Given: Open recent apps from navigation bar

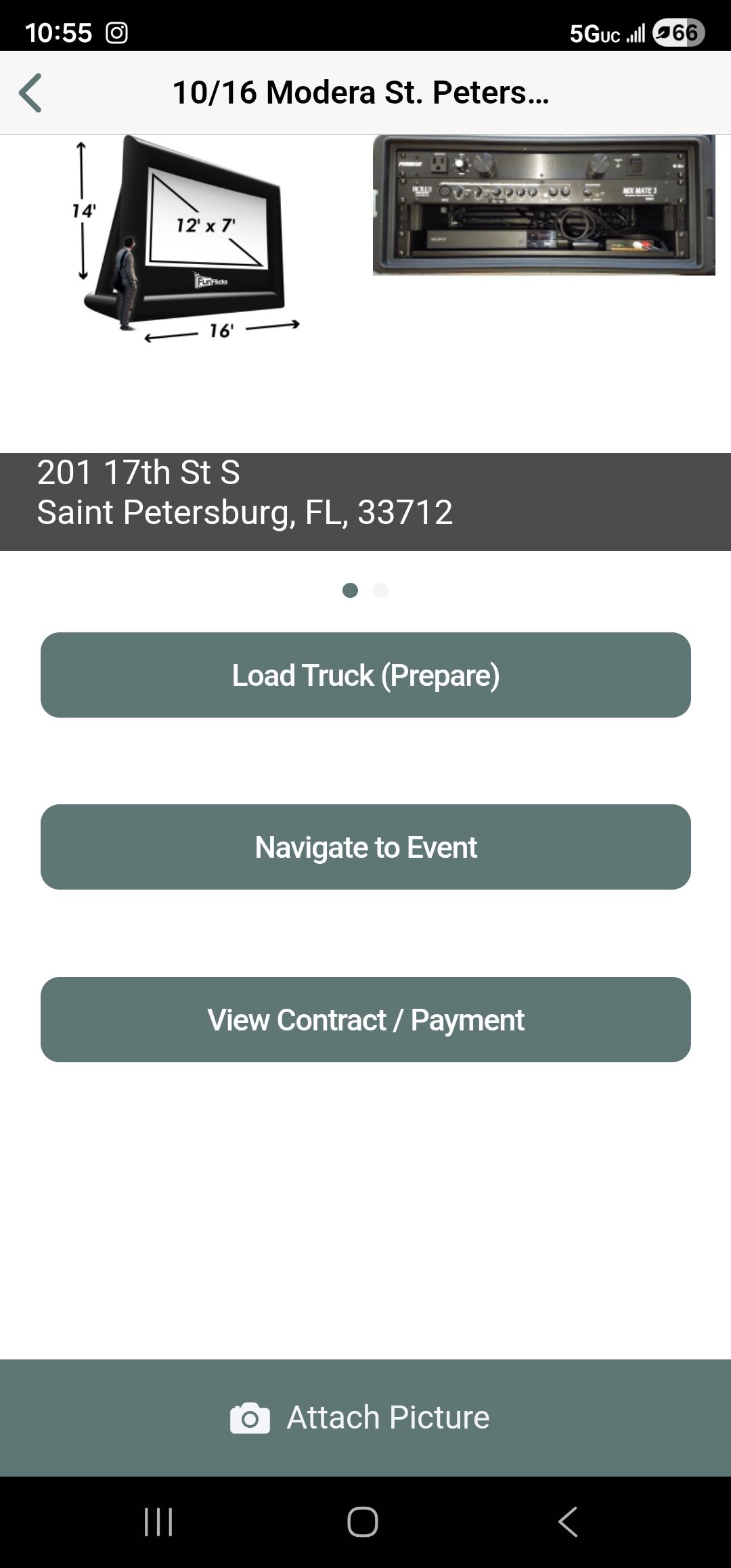Looking at the screenshot, I should point(159,1522).
